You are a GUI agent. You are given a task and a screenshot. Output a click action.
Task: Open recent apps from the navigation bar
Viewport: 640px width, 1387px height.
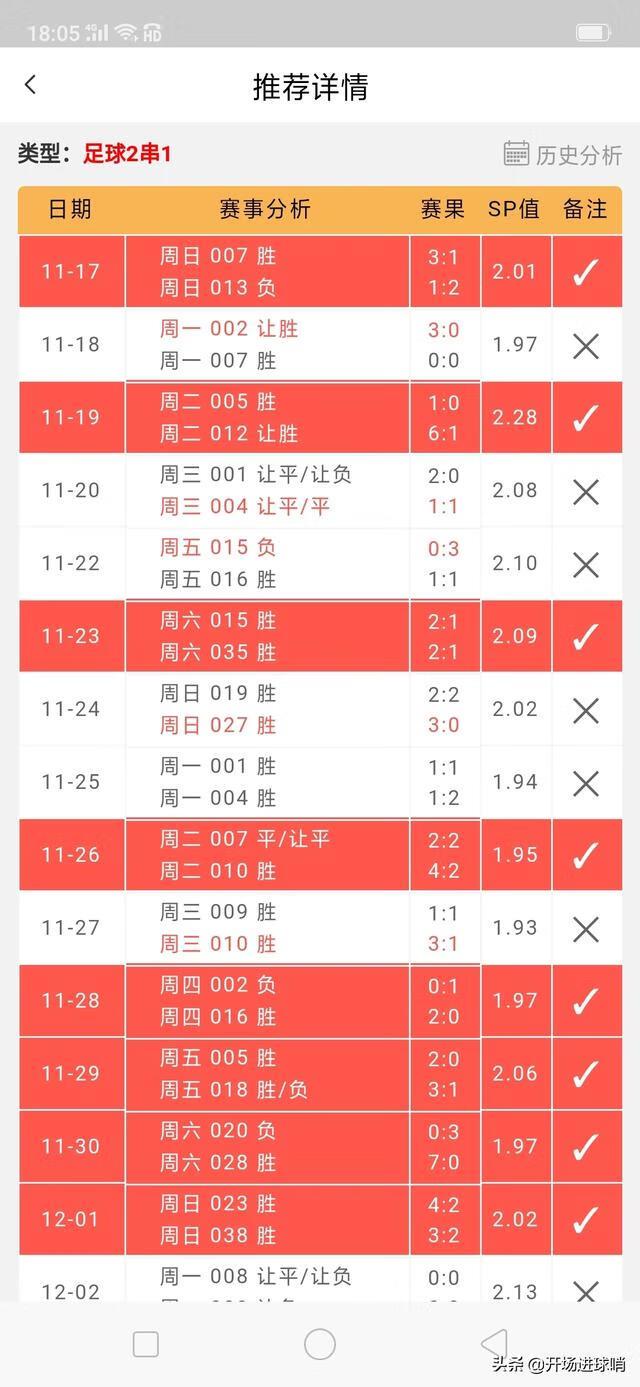[x=146, y=1344]
